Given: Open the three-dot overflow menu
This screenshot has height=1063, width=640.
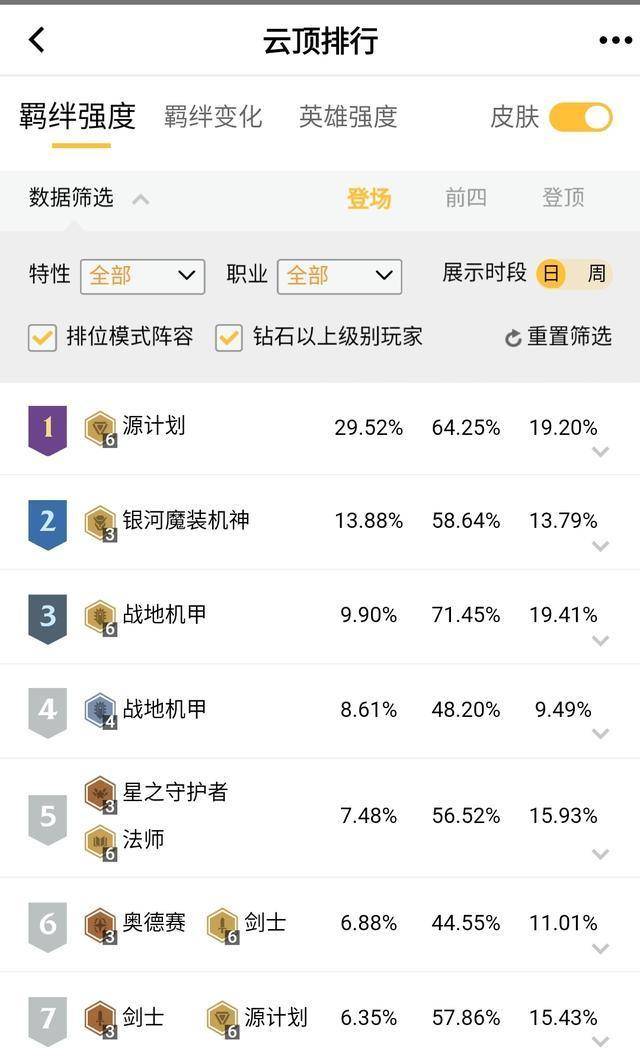Looking at the screenshot, I should point(615,40).
